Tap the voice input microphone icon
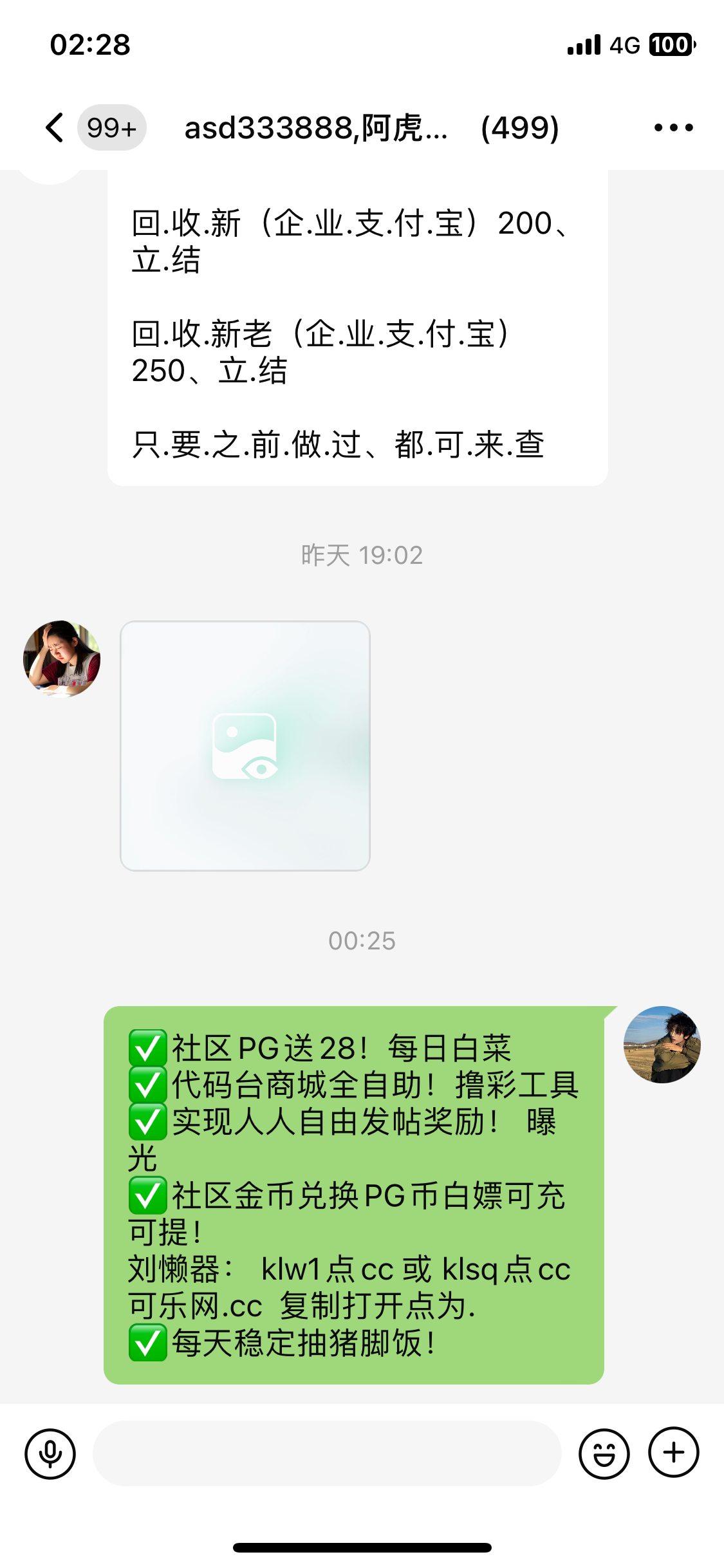This screenshot has width=724, height=1568. click(x=50, y=1453)
